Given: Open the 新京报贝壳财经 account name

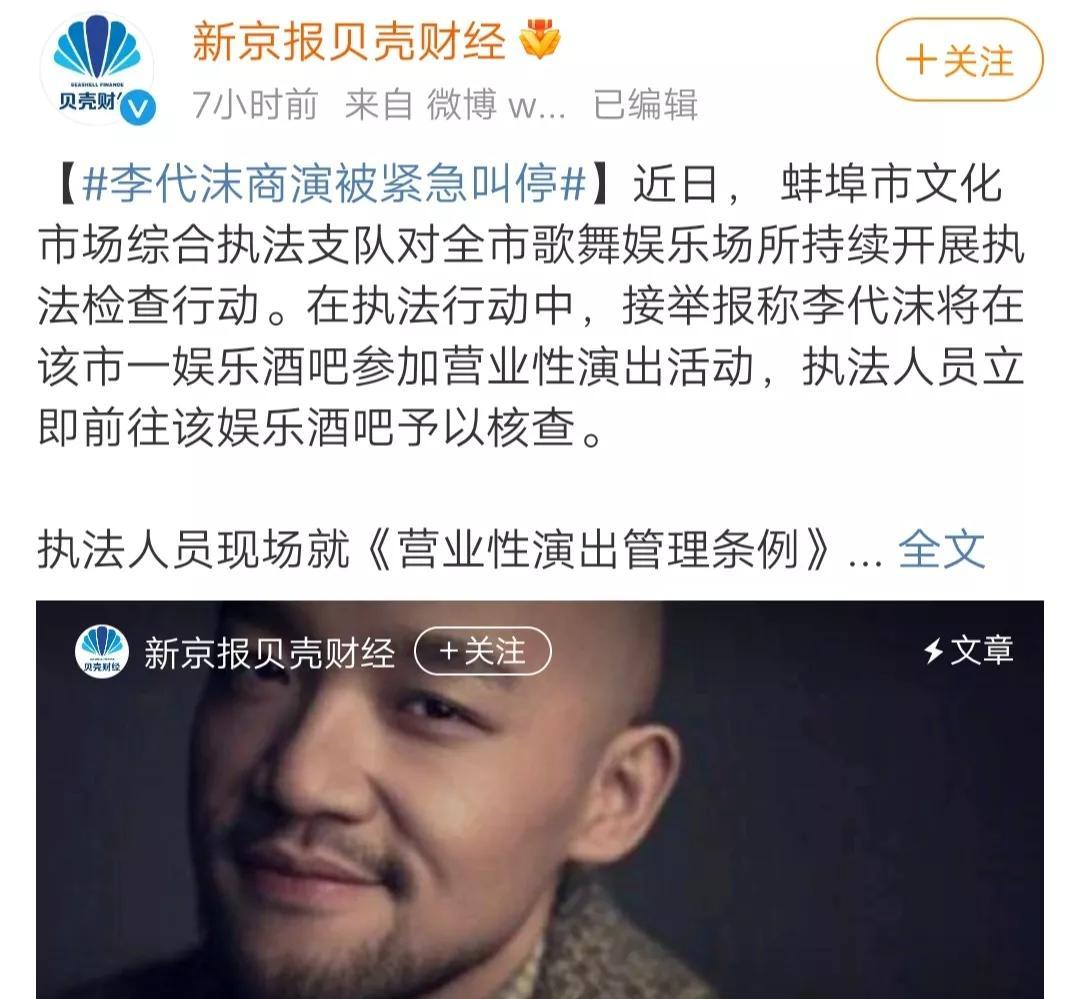Looking at the screenshot, I should point(349,41).
